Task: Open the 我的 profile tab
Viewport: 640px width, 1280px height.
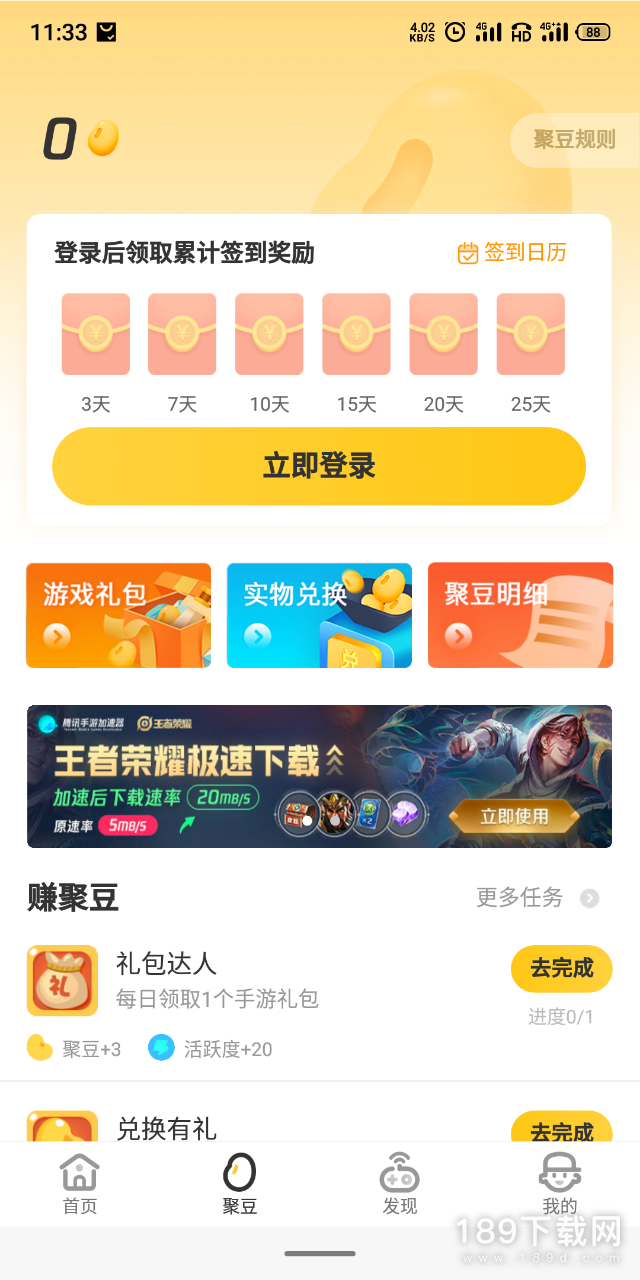Action: (560, 1184)
